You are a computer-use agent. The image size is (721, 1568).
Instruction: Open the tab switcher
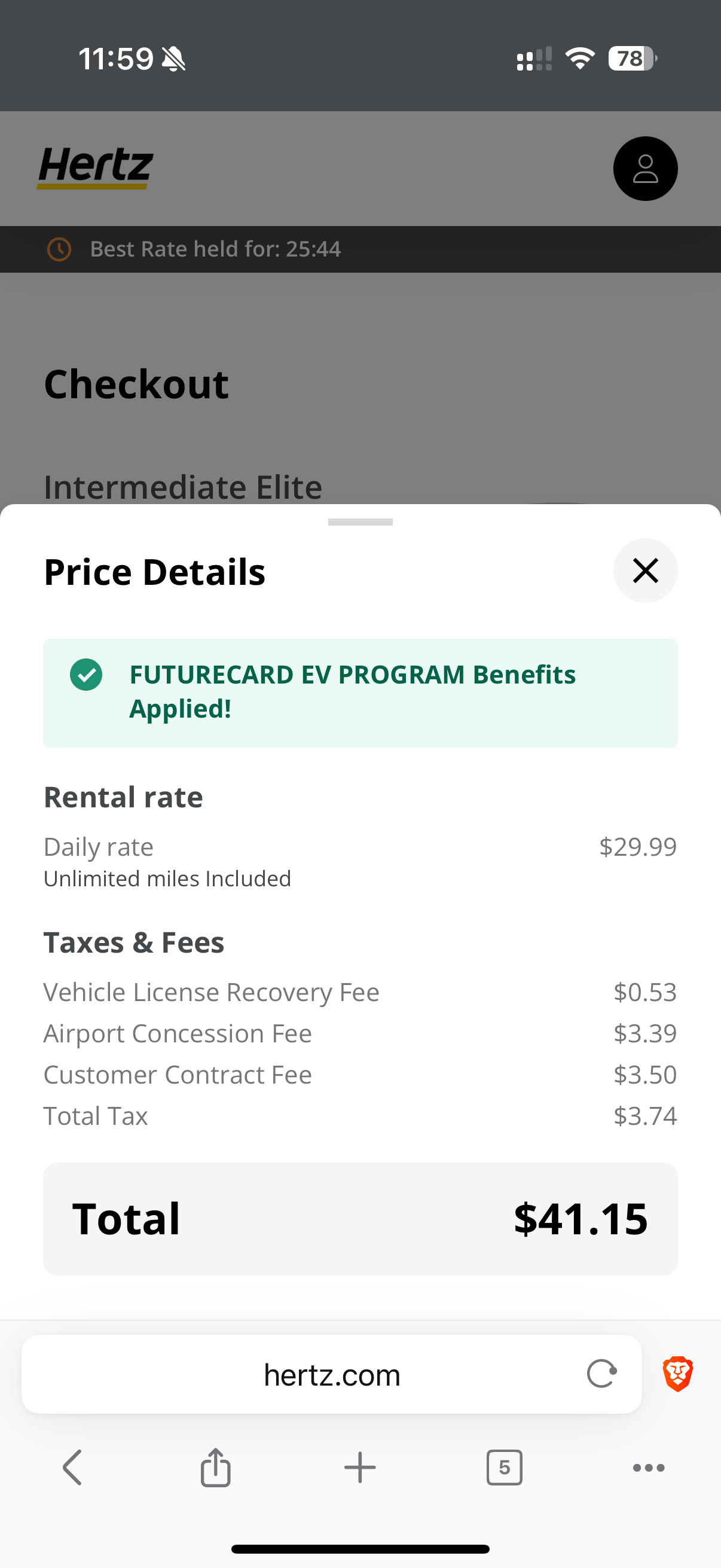(x=505, y=1468)
